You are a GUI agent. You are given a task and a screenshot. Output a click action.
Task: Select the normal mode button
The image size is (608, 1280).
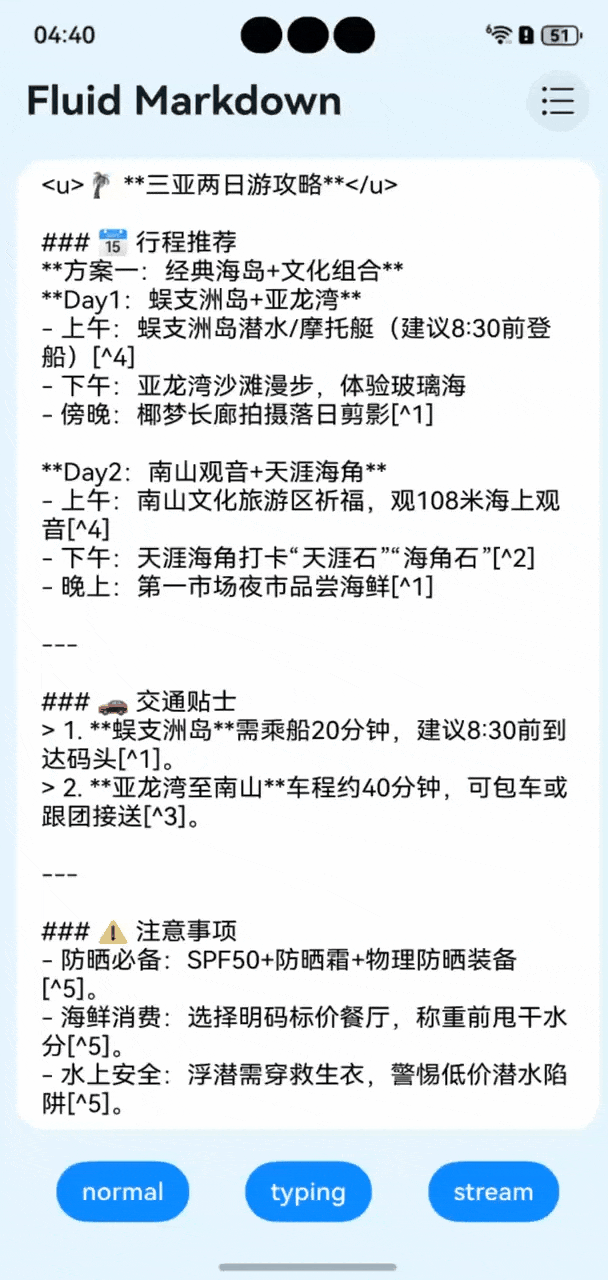(x=122, y=1192)
